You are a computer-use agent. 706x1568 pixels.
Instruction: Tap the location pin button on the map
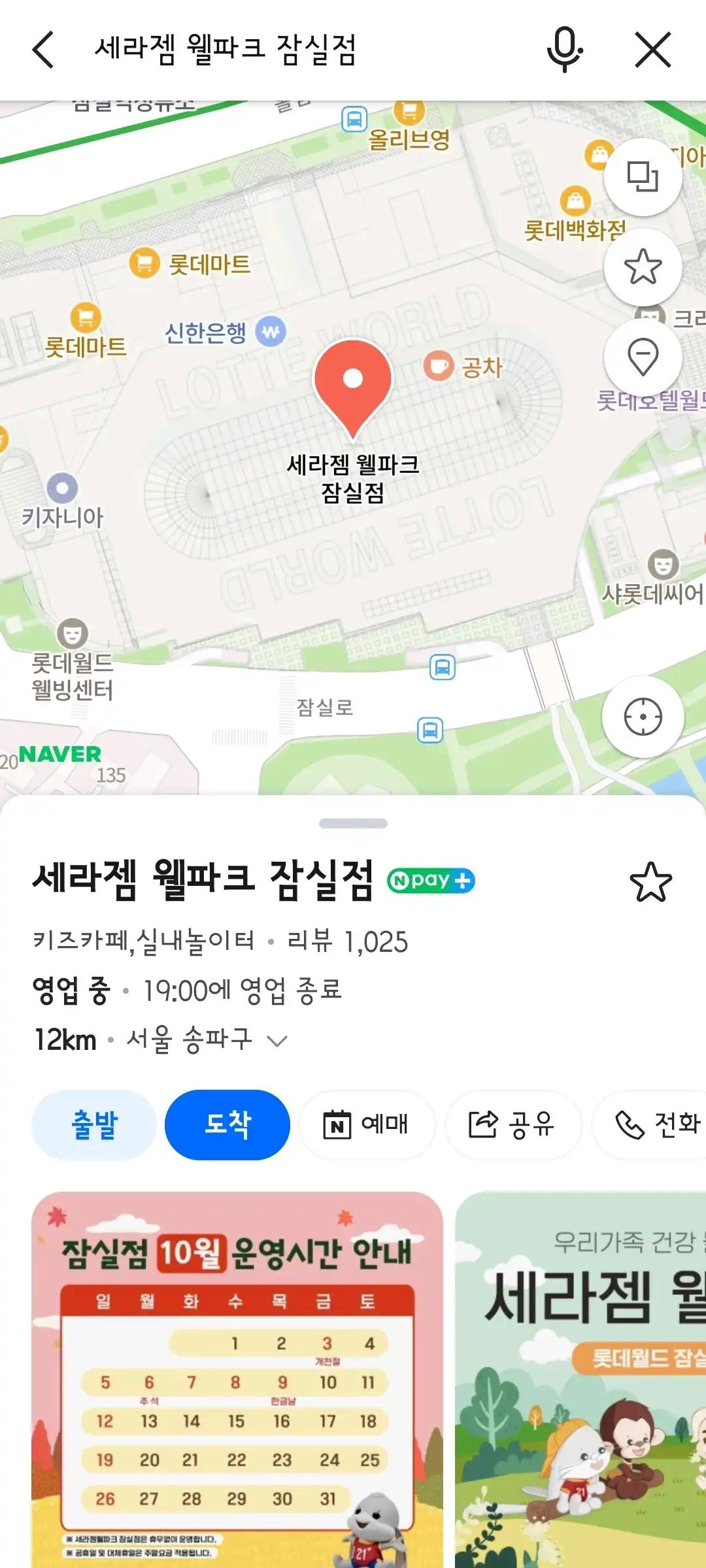[643, 357]
